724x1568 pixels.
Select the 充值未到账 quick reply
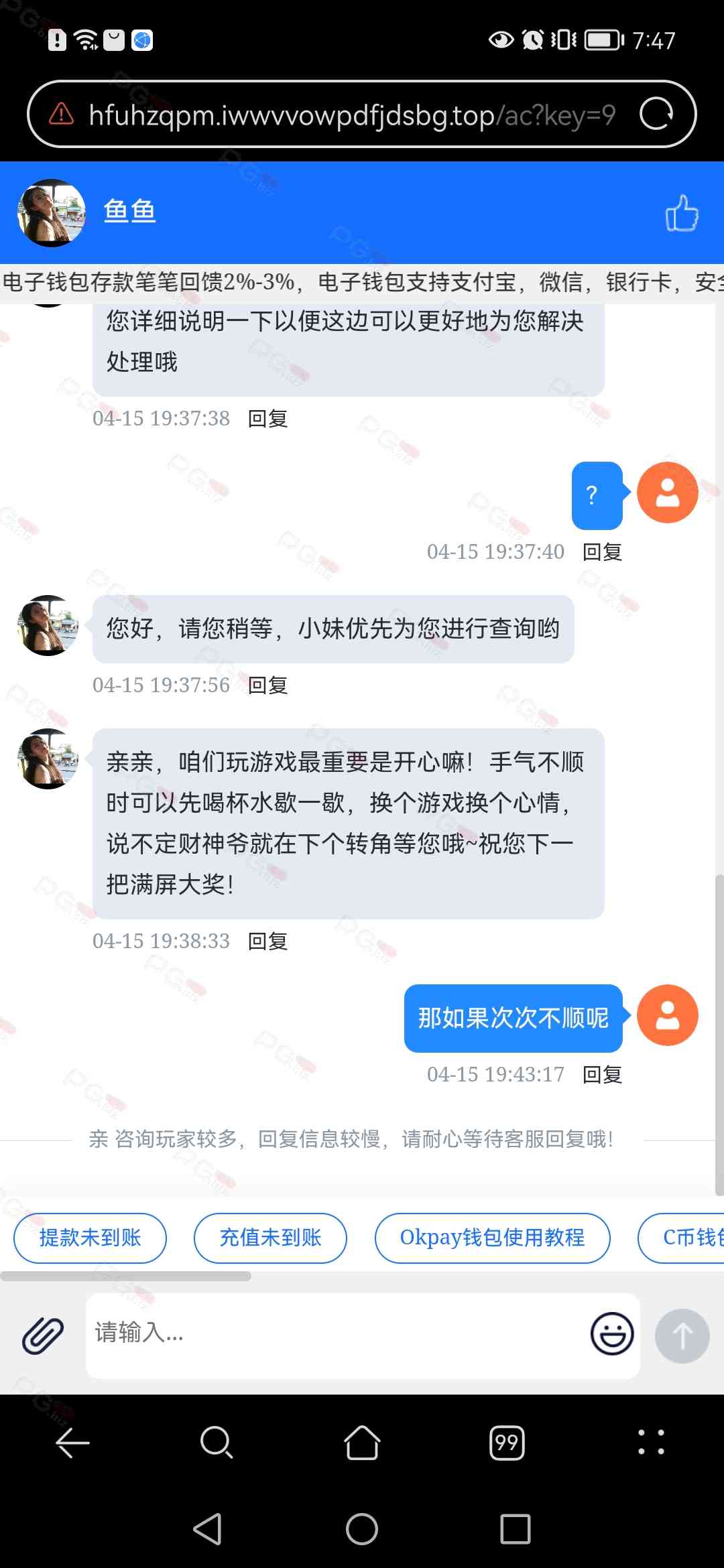(x=270, y=1238)
